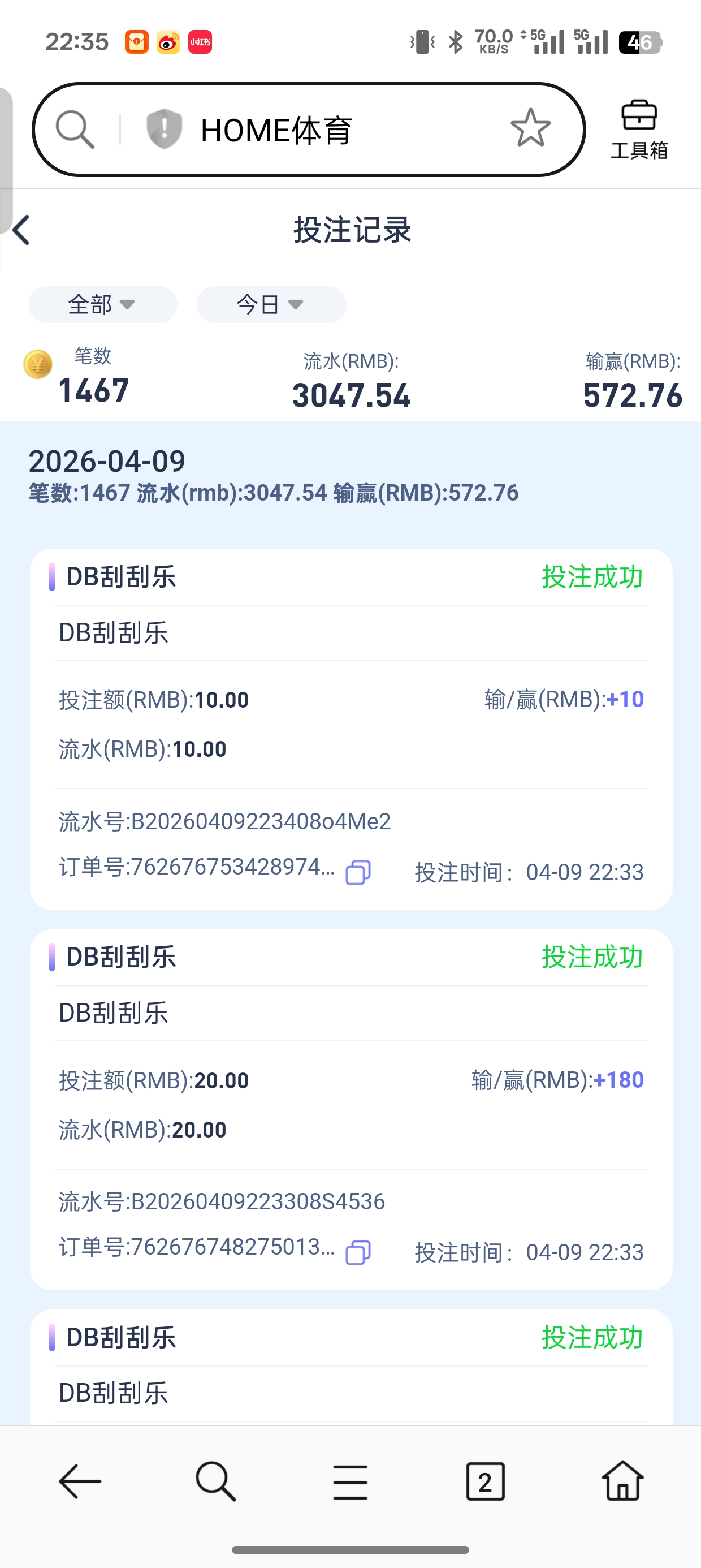Image resolution: width=701 pixels, height=1568 pixels.
Task: Tap the security shield icon in address bar
Action: (x=165, y=129)
